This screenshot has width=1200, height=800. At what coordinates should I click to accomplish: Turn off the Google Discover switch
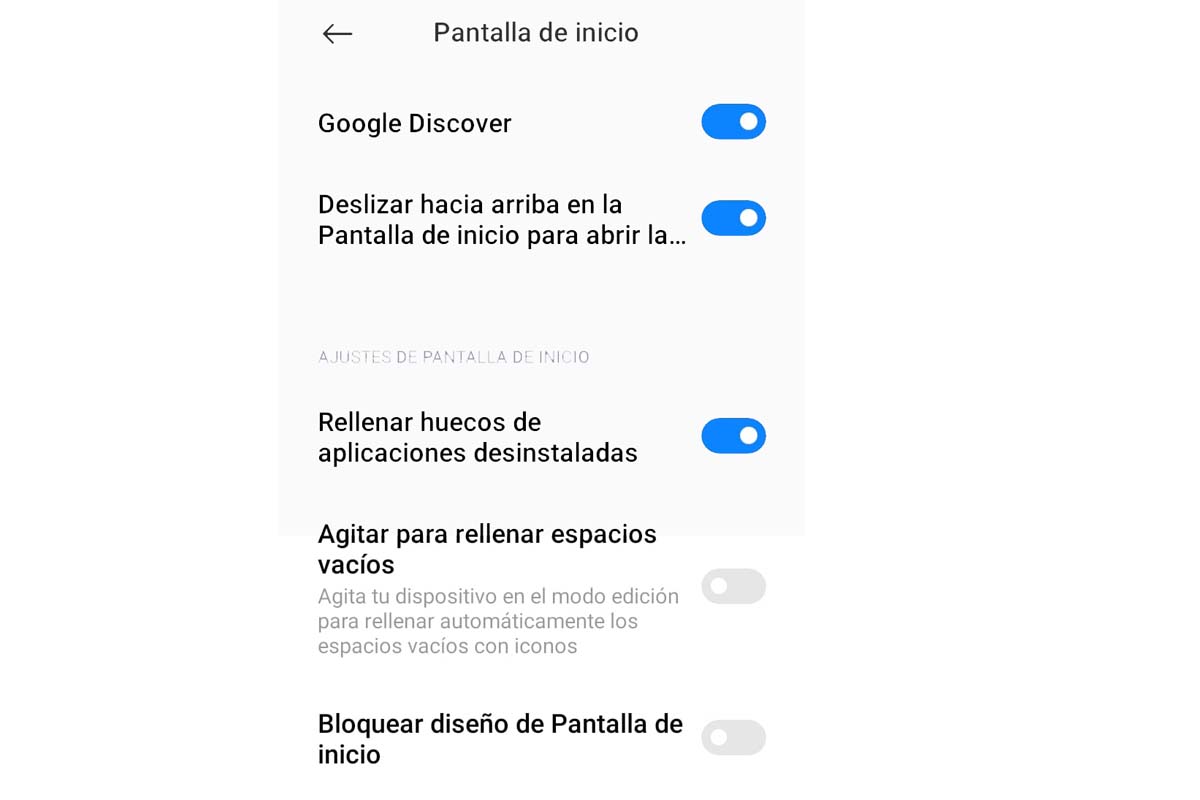[733, 122]
